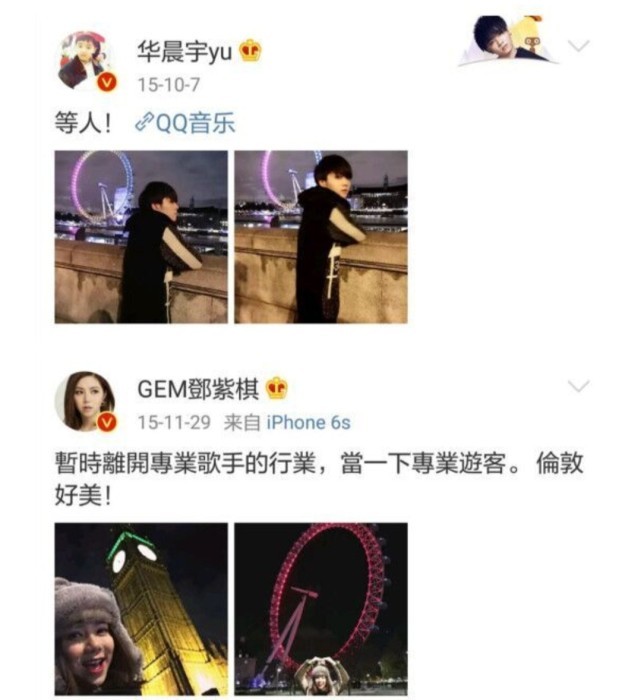Screen dimensions: 641x700
Task: View the first photo in the 等人! post
Action: (x=141, y=237)
